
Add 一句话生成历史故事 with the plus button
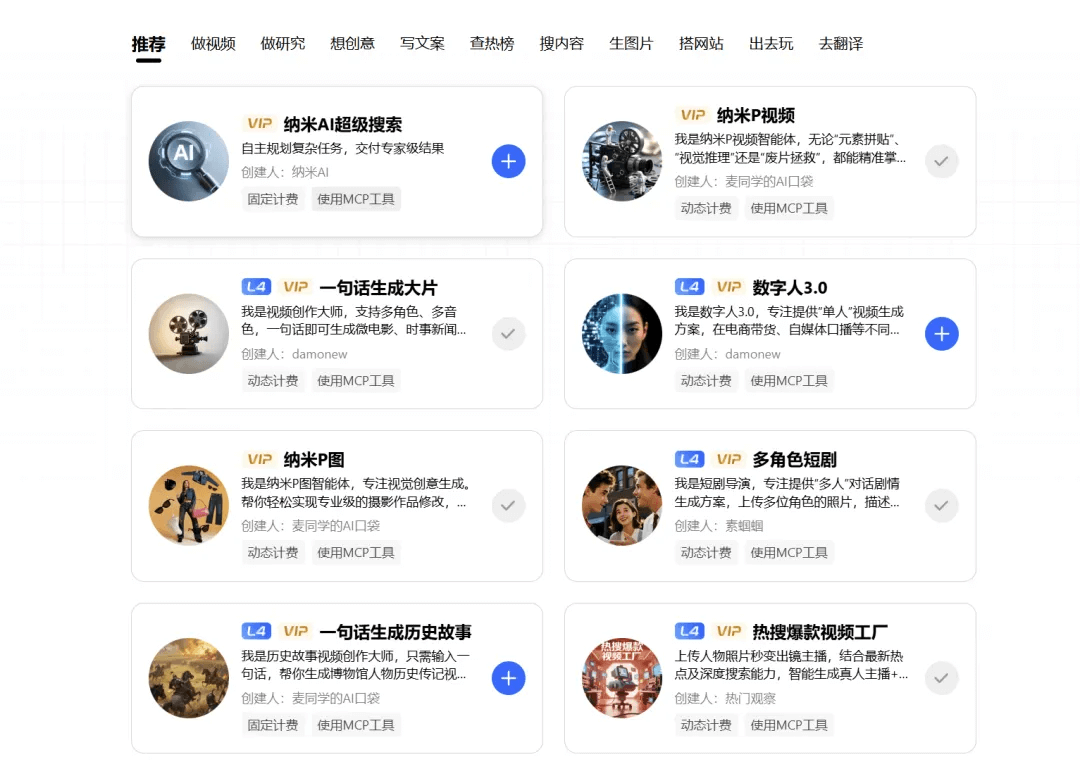(x=508, y=678)
